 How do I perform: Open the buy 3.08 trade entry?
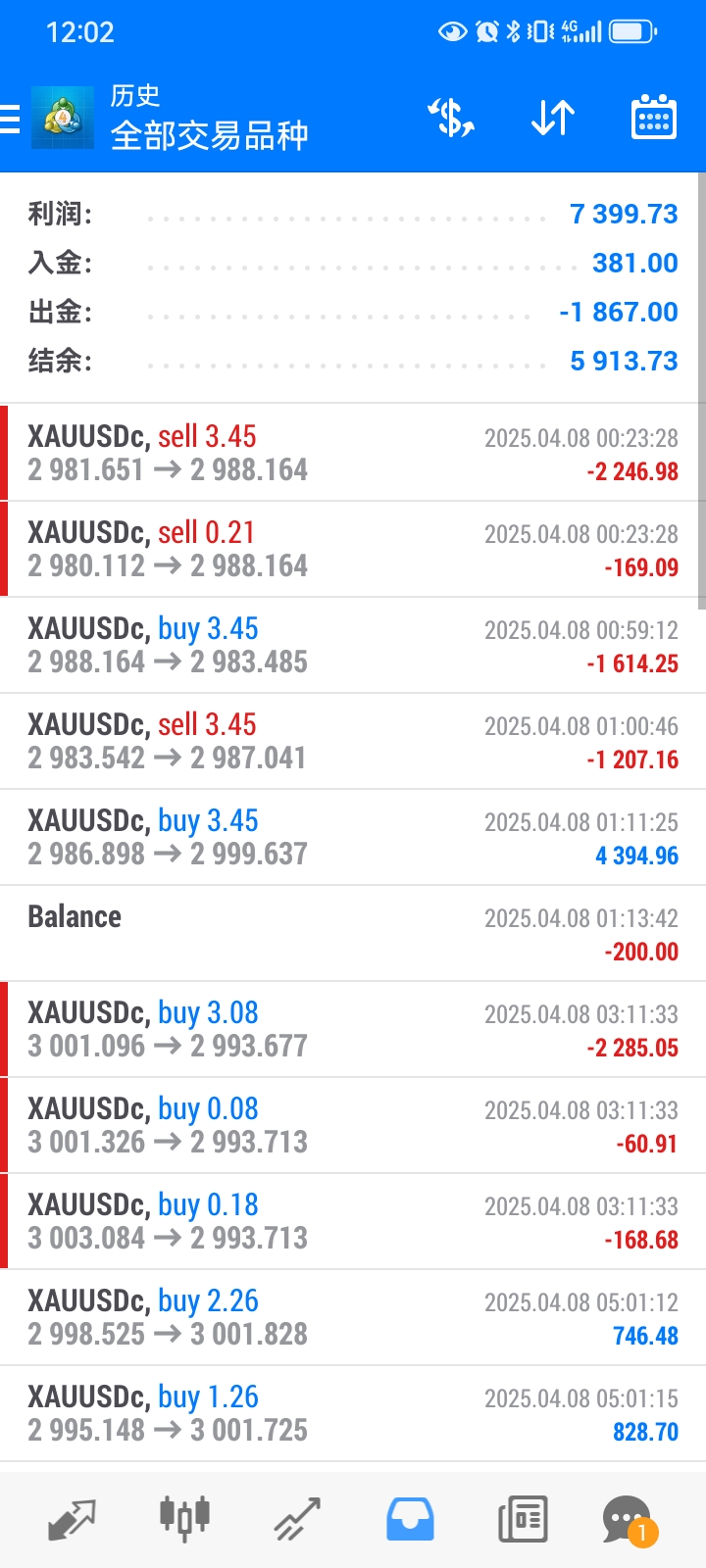click(353, 1029)
